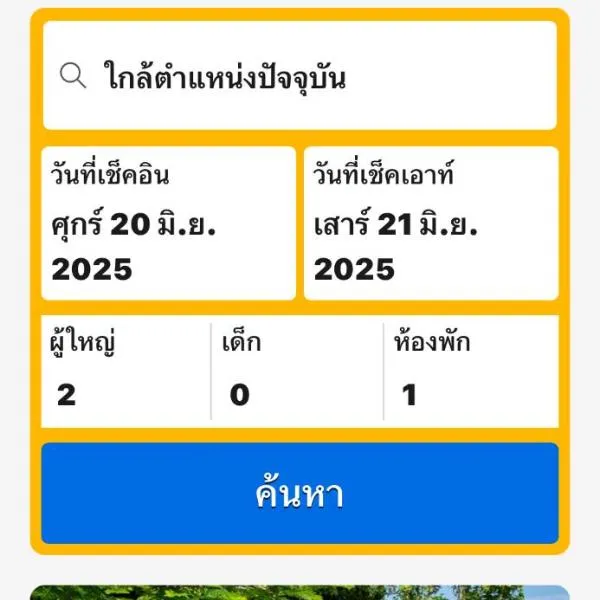Tap the ใกล้ตำแหน่งปัจจุบัน search field

(x=300, y=76)
